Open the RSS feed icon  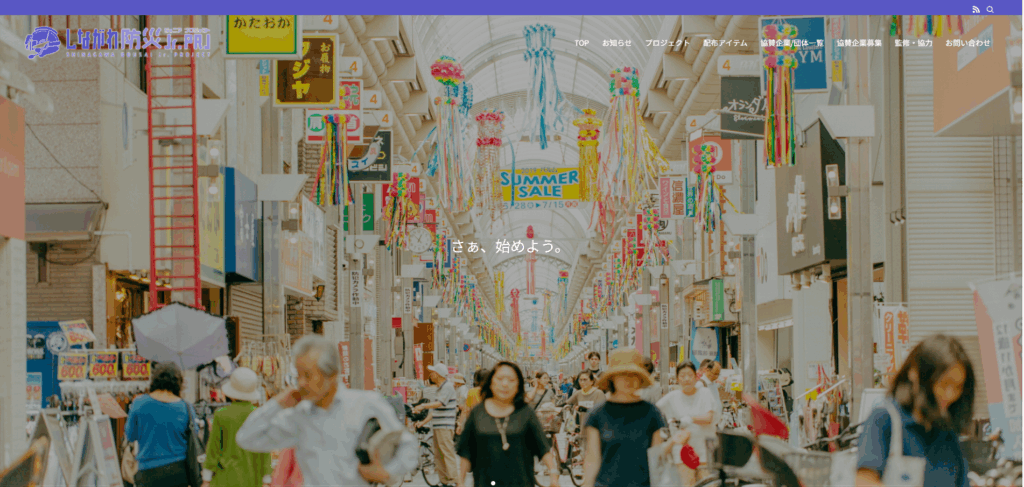click(x=976, y=9)
